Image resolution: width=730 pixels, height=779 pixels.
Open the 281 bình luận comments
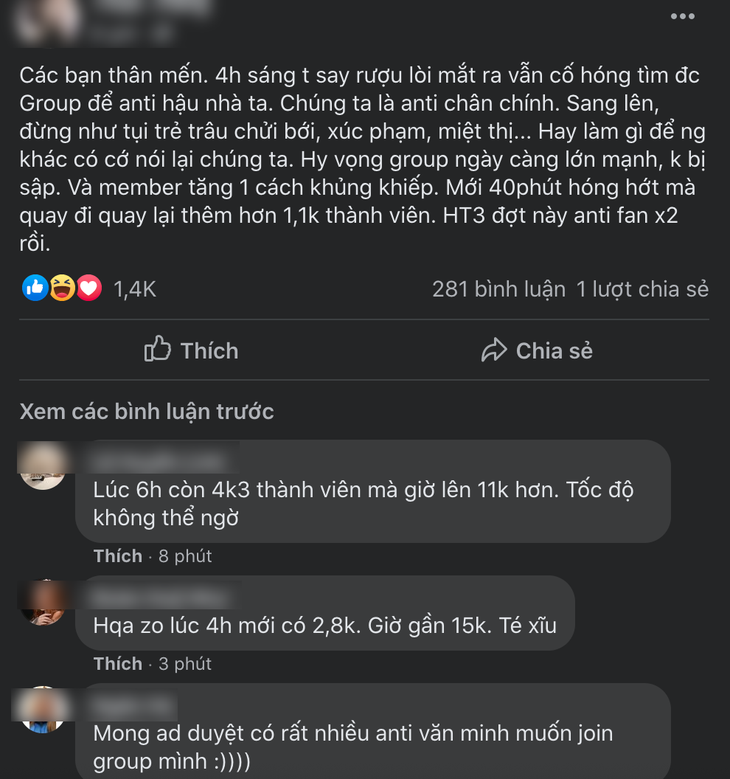[x=498, y=290]
